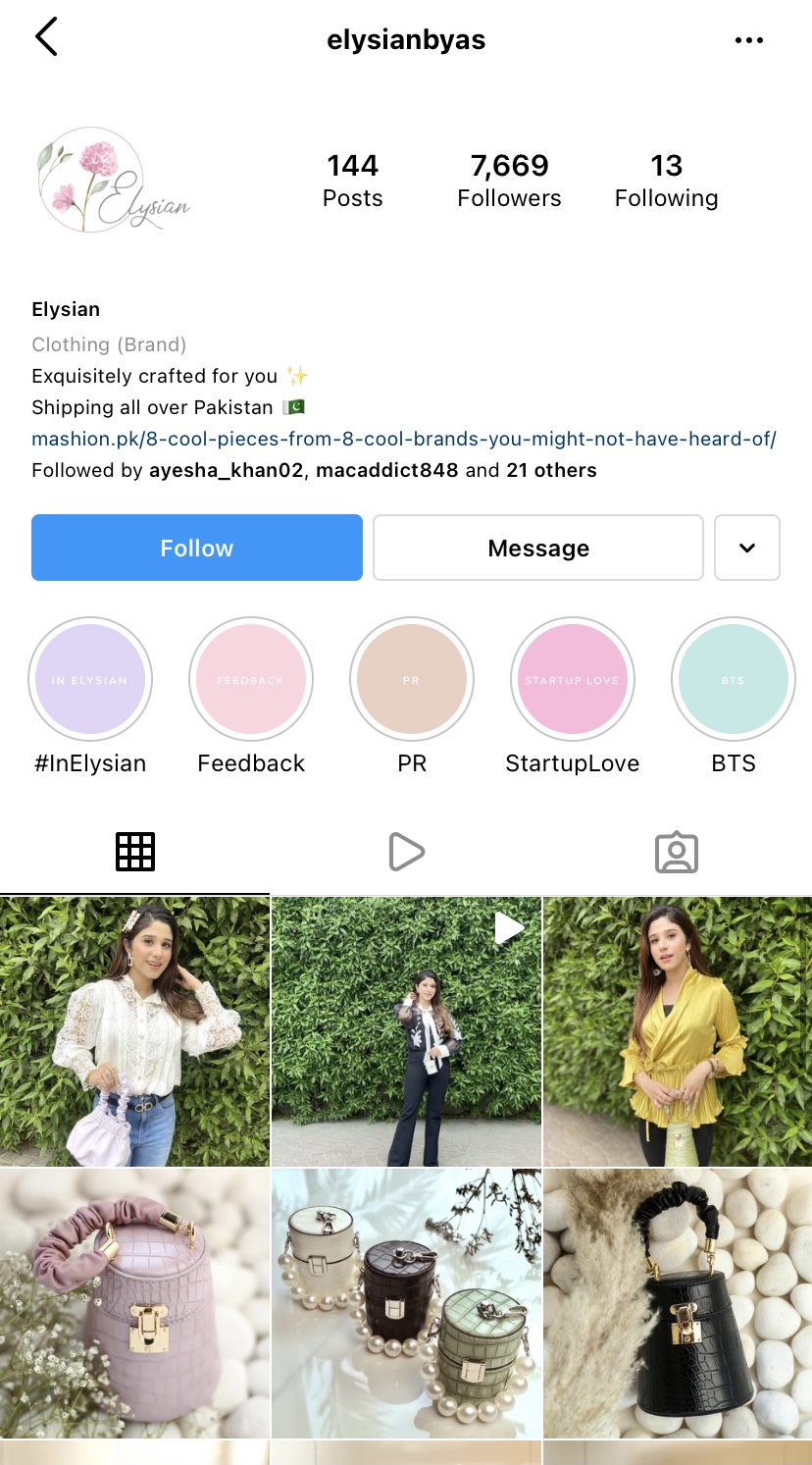
Task: Switch to the tagged photos tab
Action: [676, 852]
